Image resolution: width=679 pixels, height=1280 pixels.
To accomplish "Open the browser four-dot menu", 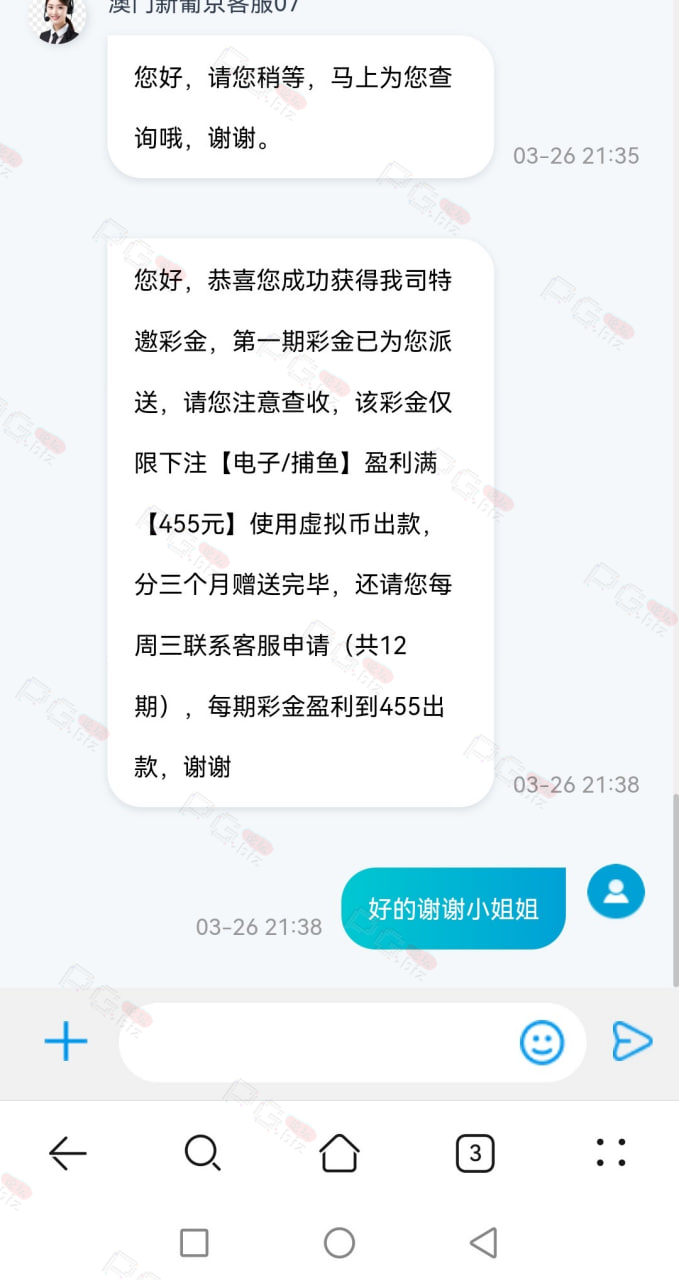I will 611,1153.
